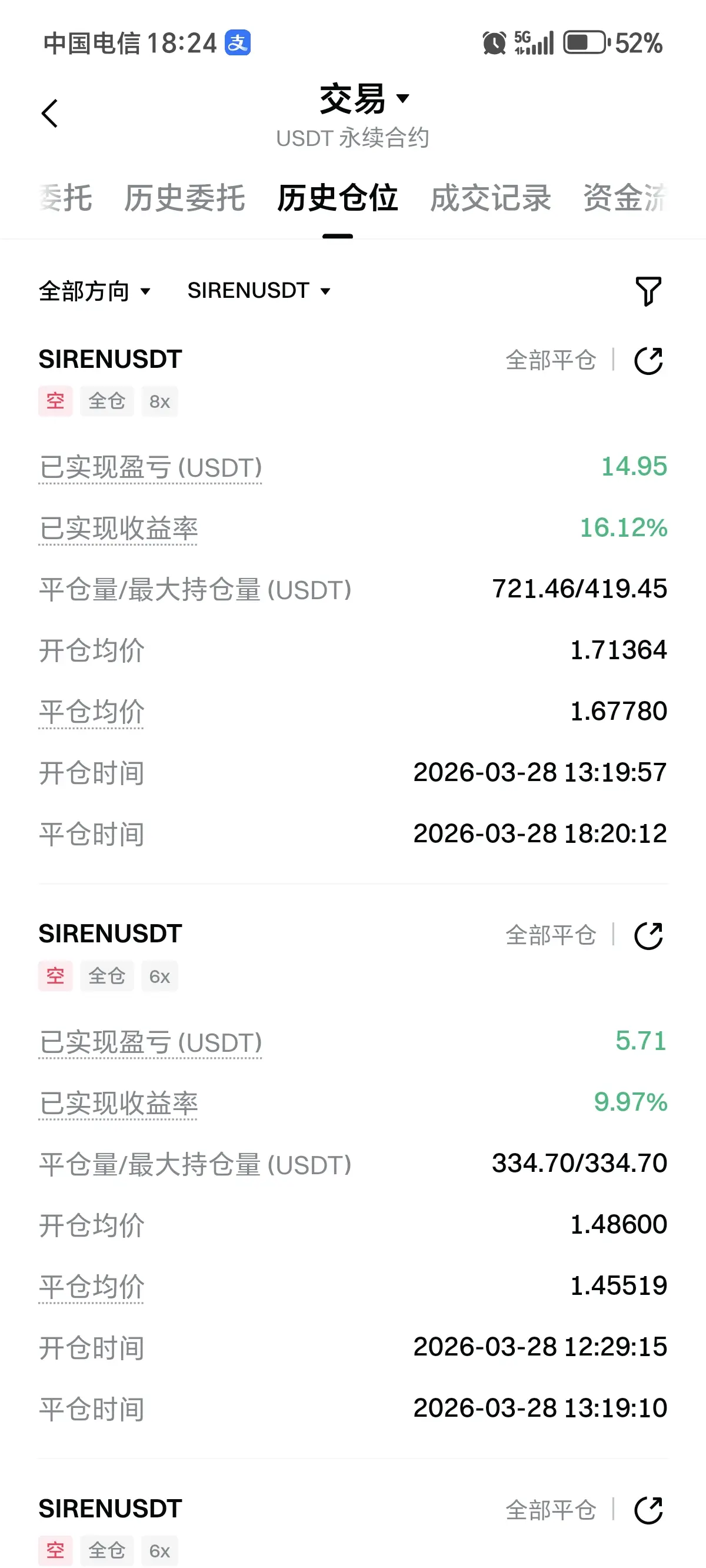The height and width of the screenshot is (1568, 706).
Task: Switch to the 历史委托 tab
Action: click(184, 198)
